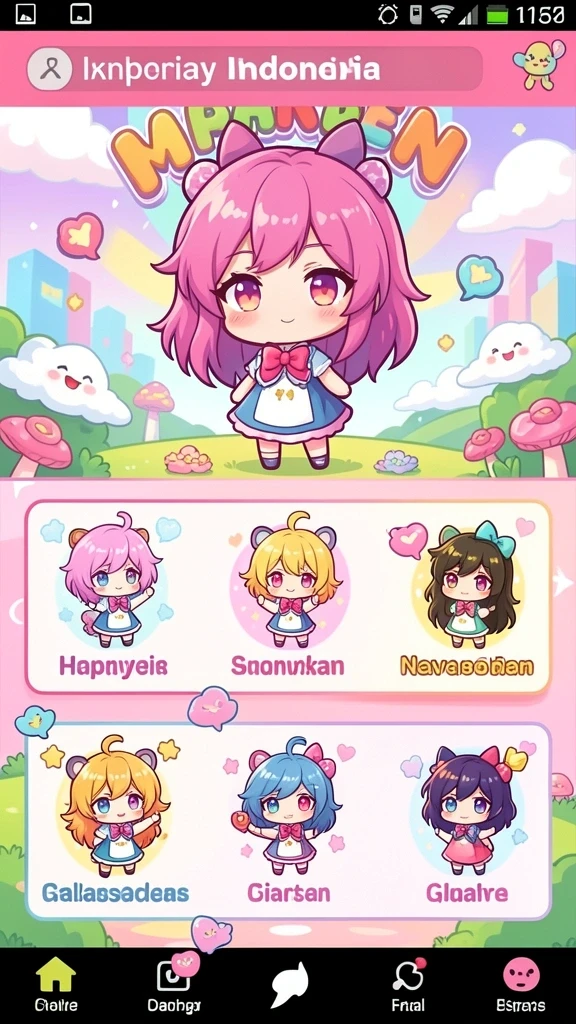Open the Giarsan character card
Viewport: 576px width, 1024px height.
(288, 820)
